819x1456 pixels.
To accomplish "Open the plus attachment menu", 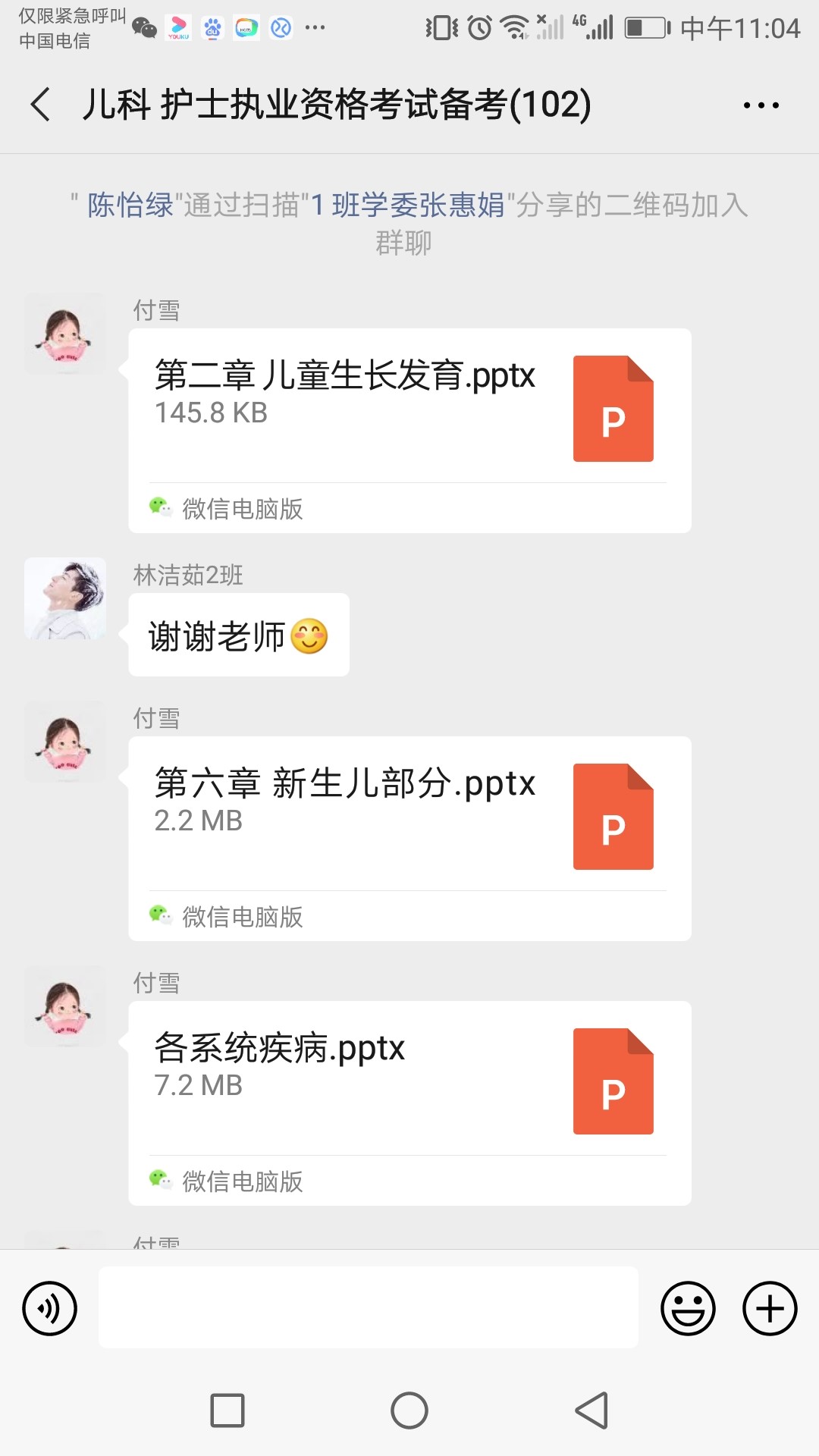I will pos(770,1308).
